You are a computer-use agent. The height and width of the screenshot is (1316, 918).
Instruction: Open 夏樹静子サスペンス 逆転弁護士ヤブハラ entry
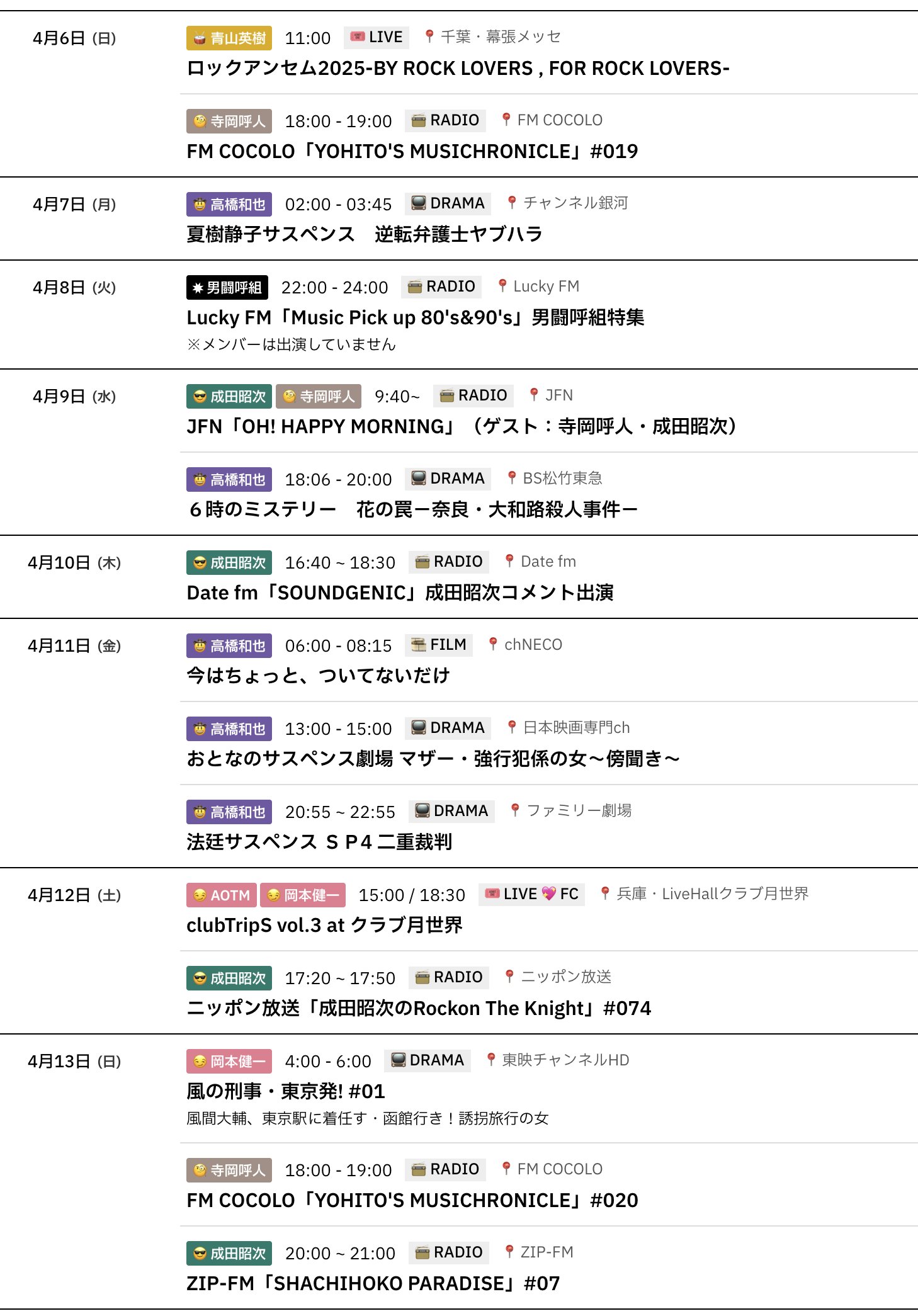[x=364, y=234]
